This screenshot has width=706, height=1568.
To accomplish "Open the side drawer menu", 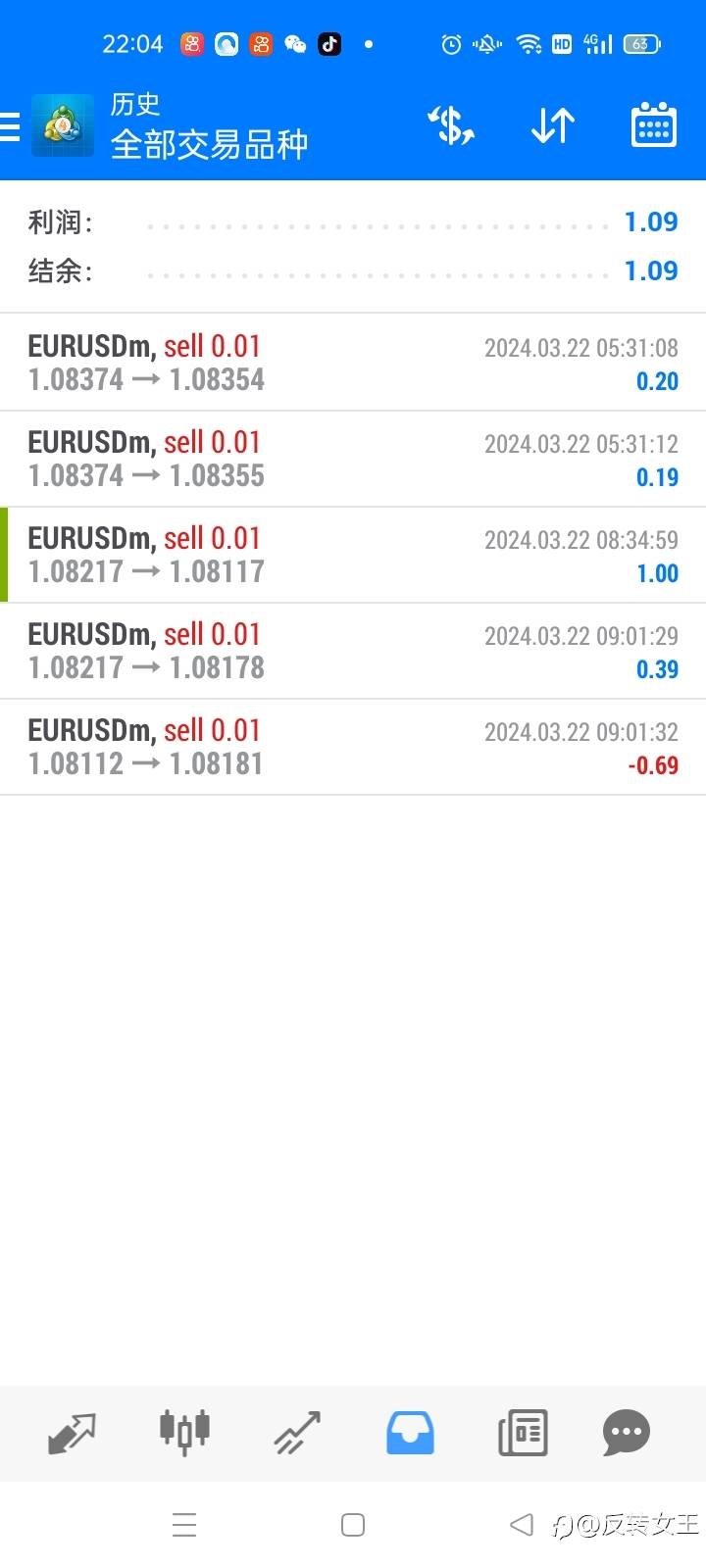I will click(12, 126).
